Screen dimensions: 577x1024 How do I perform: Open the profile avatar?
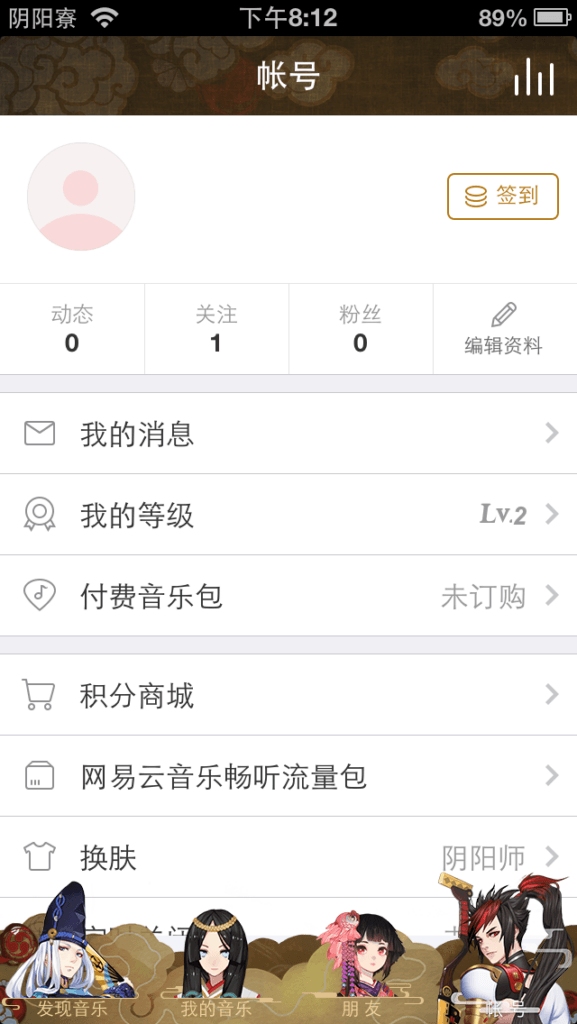coord(81,196)
